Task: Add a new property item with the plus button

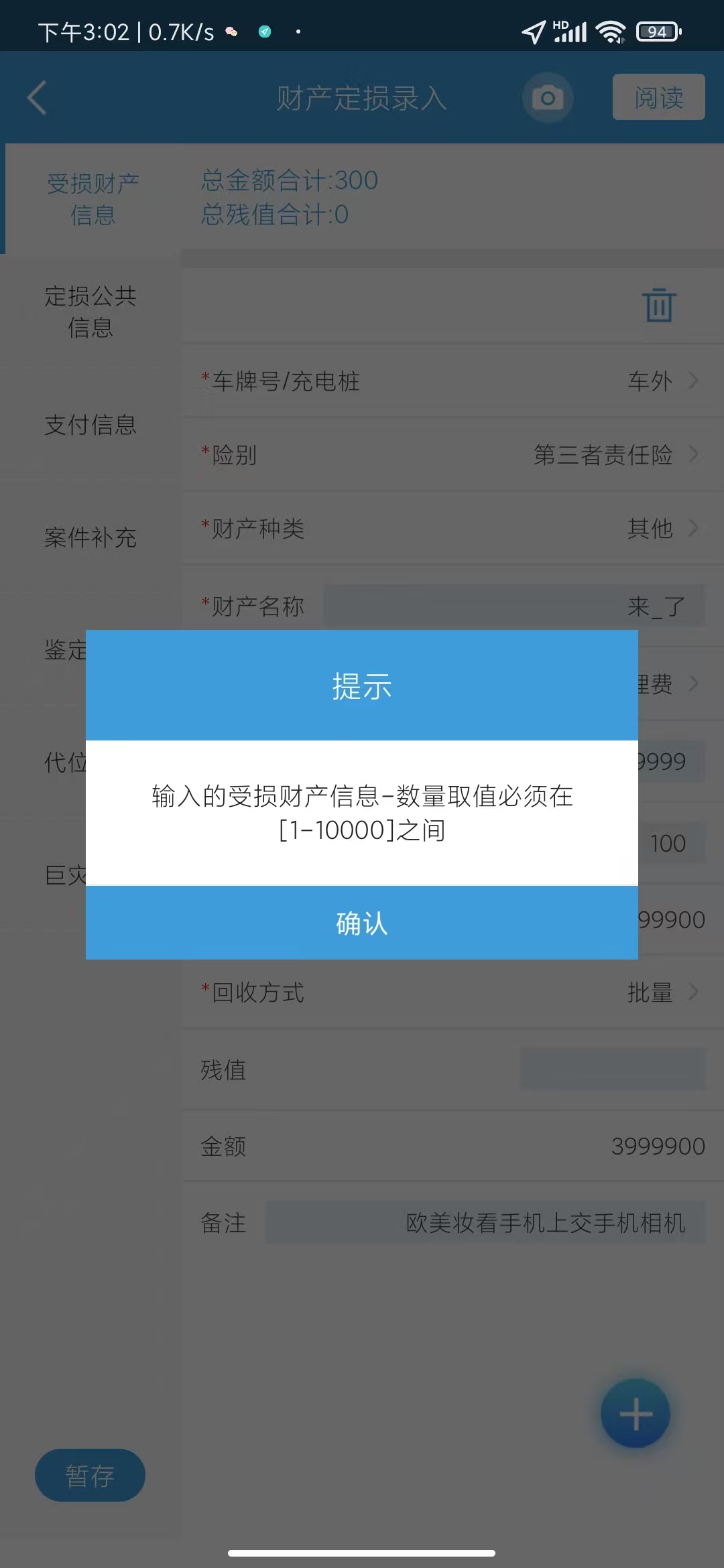Action: pyautogui.click(x=636, y=1414)
